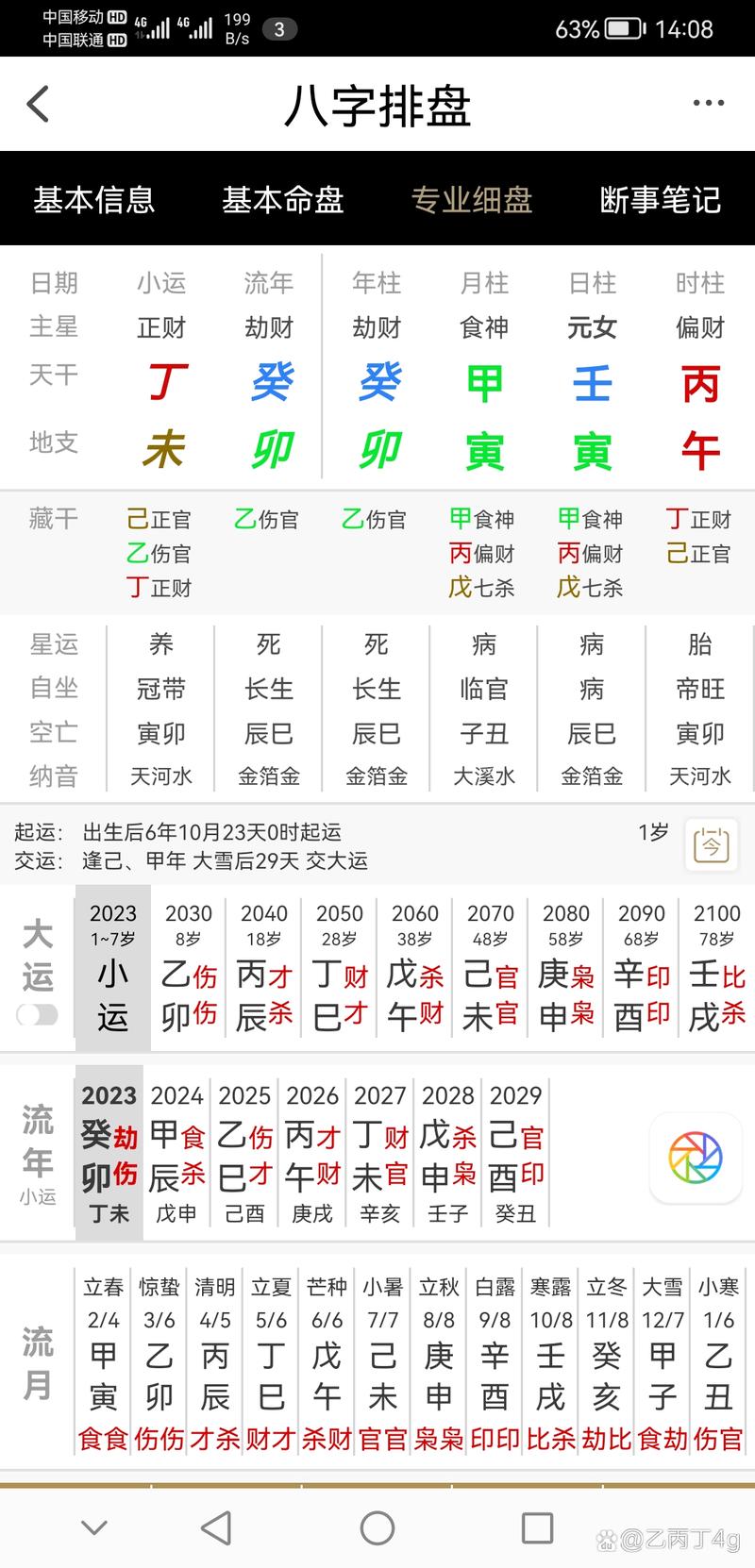The width and height of the screenshot is (755, 1568).
Task: Select the 2040 丙辰 大运 column
Action: click(264, 968)
